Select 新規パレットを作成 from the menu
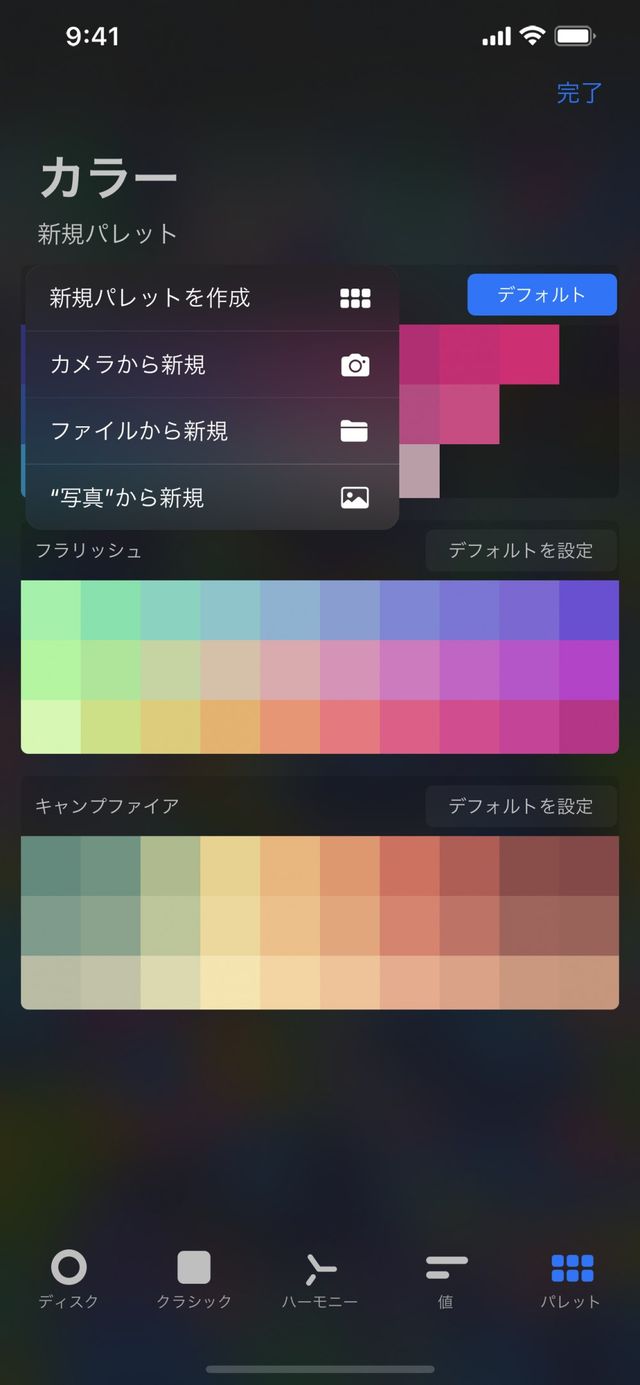 (x=211, y=298)
